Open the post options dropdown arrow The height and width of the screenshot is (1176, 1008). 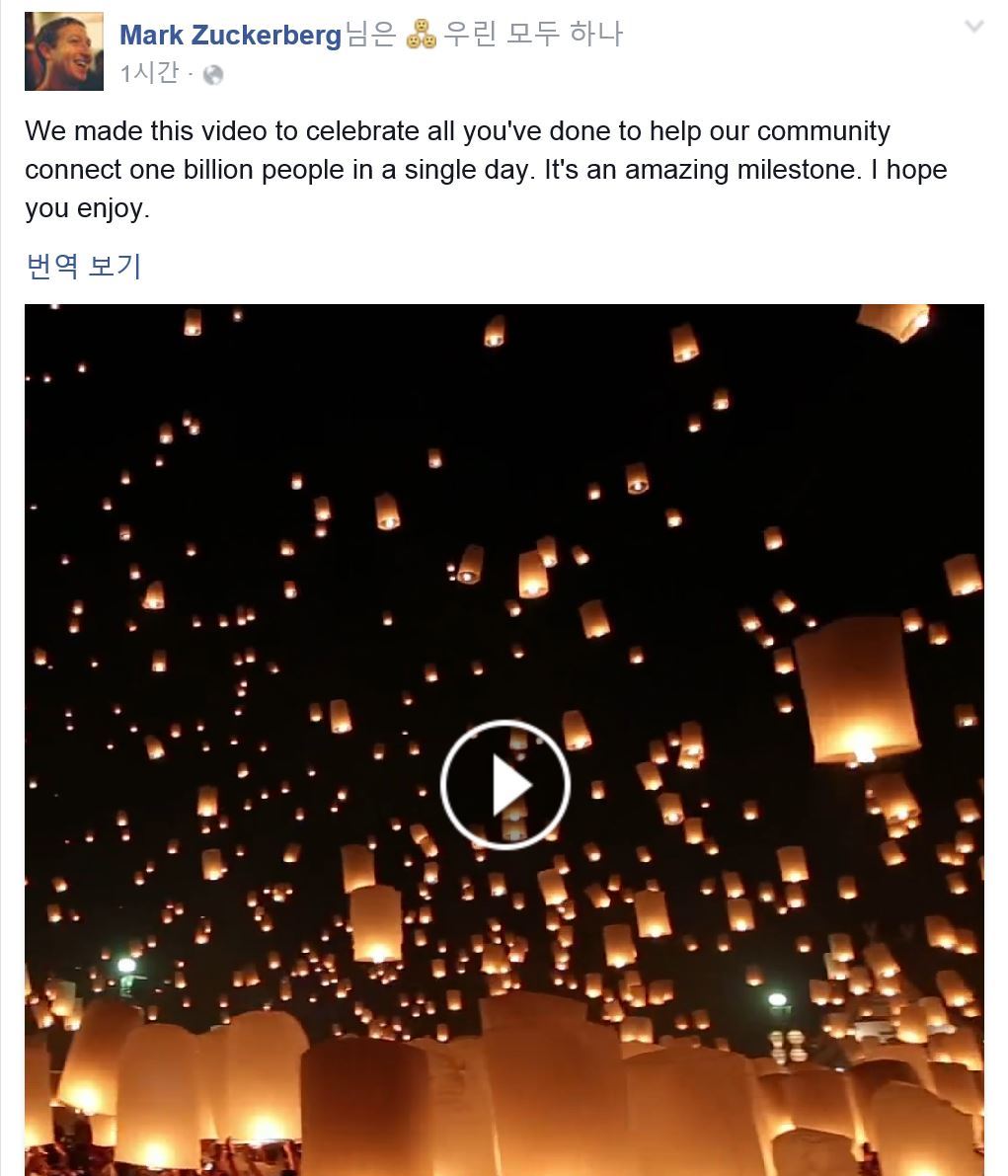pyautogui.click(x=973, y=28)
